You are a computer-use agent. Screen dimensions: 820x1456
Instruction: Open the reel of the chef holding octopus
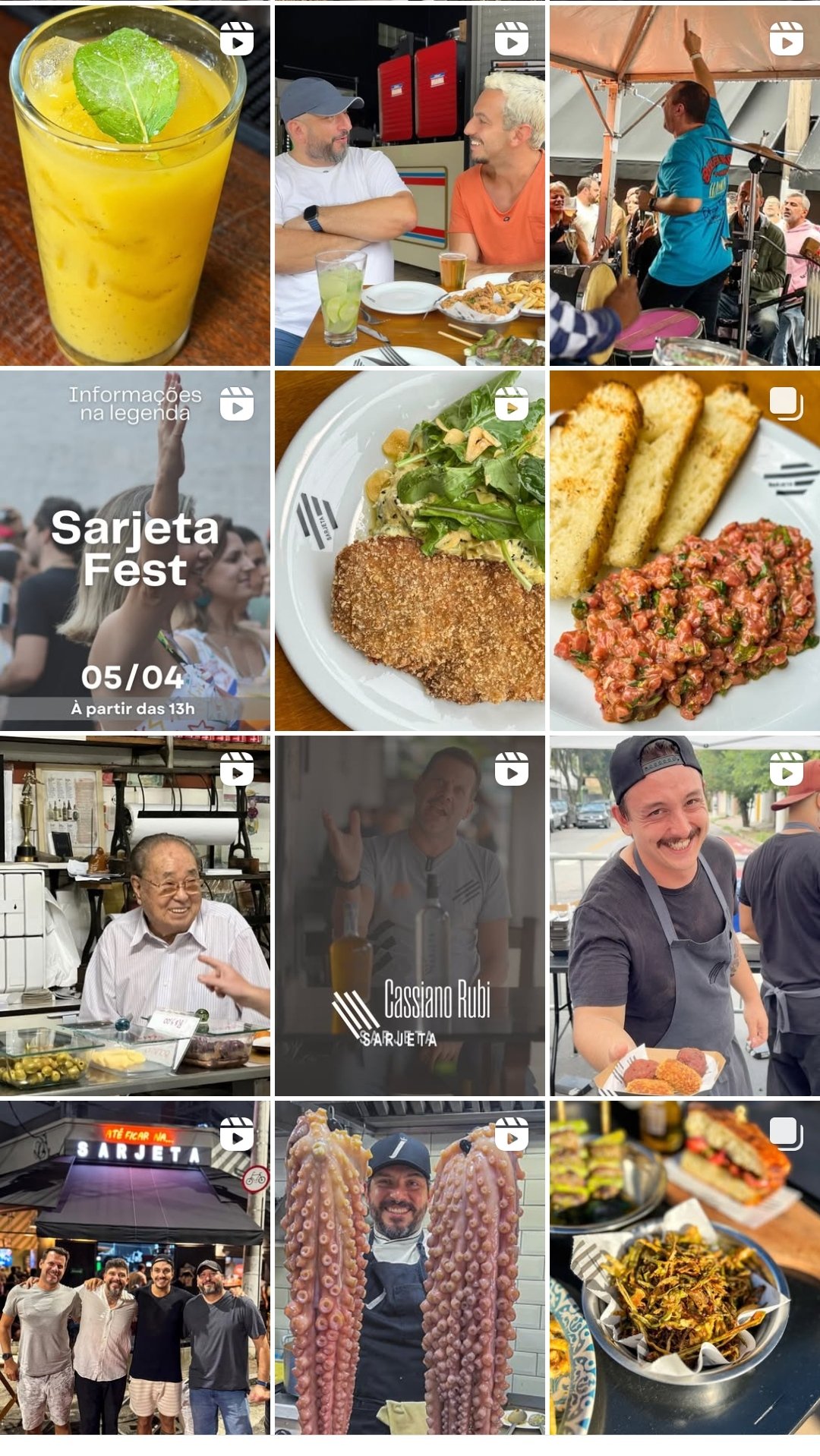click(409, 1268)
